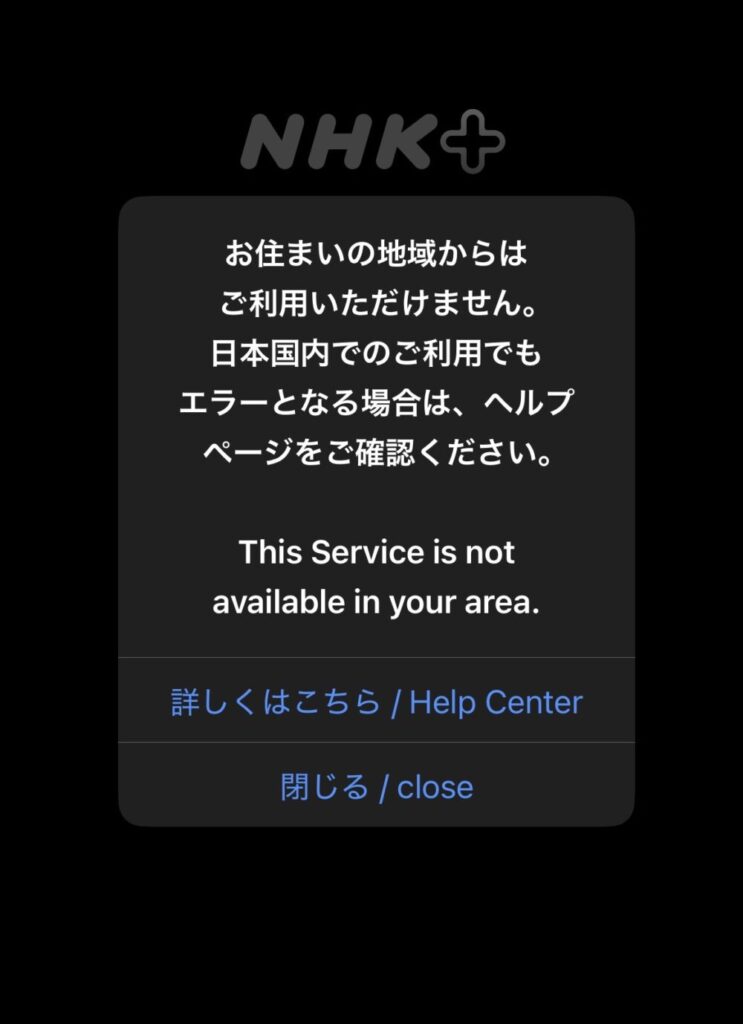Dismiss the dialog with 閉じる / close
Image resolution: width=743 pixels, height=1024 pixels.
pos(376,786)
